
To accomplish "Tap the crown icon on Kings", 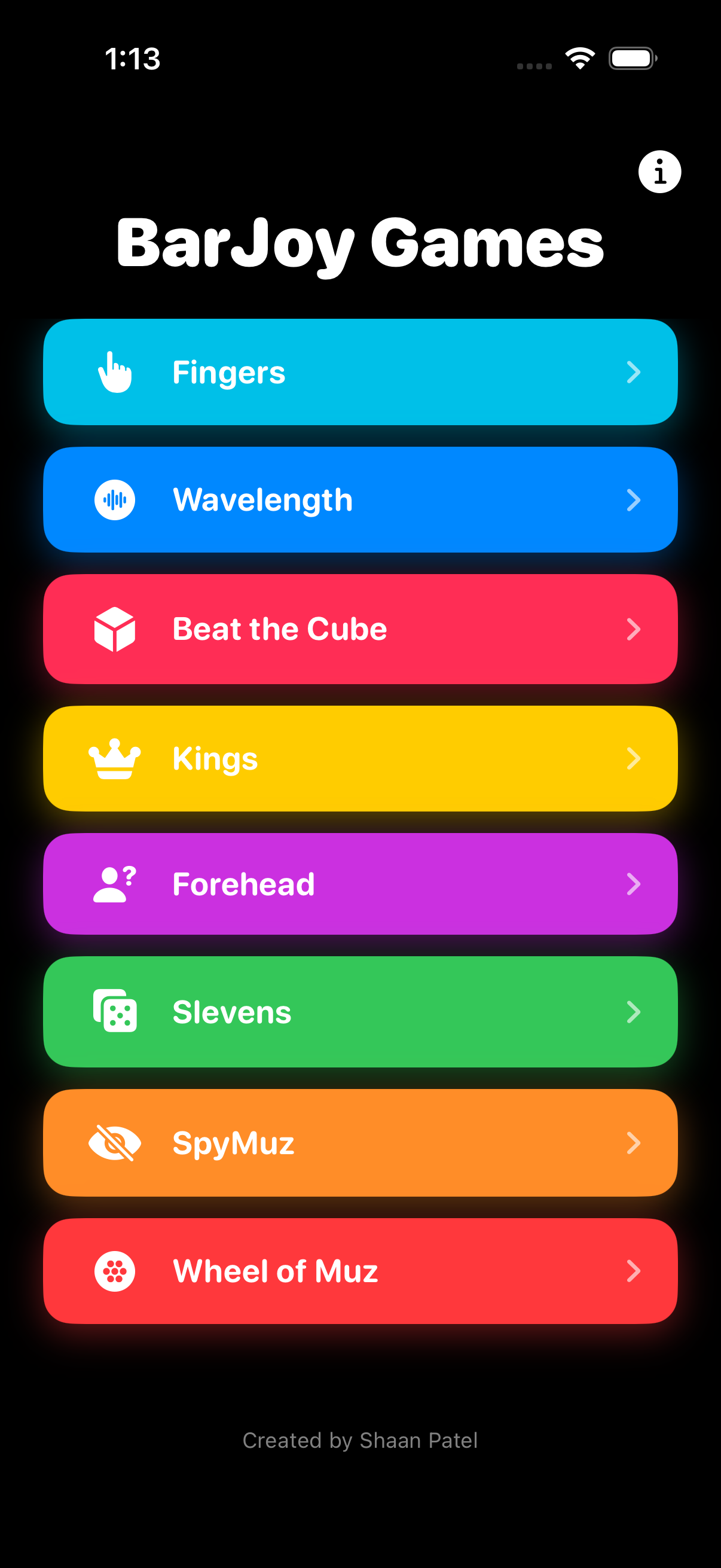I will (x=115, y=758).
